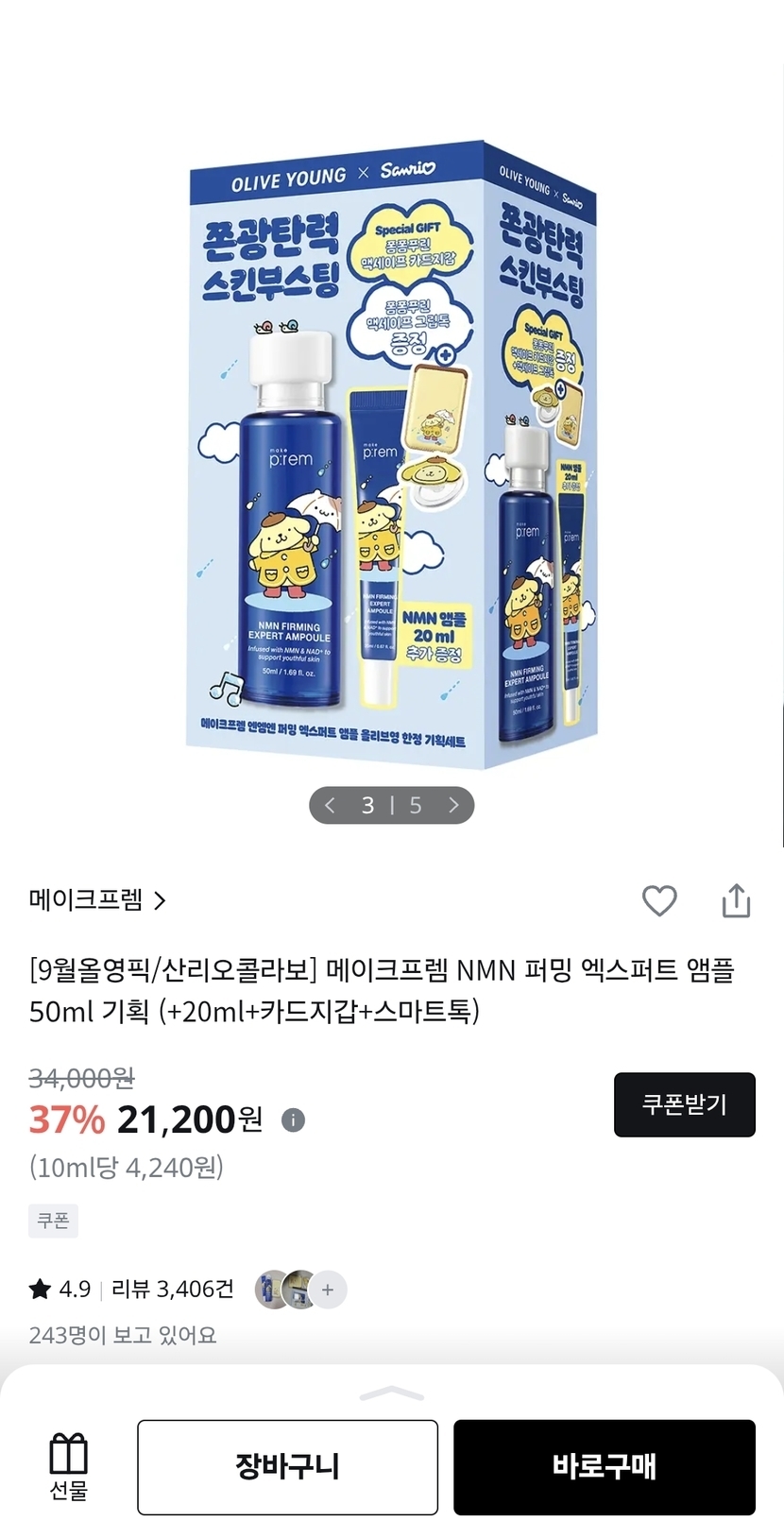Tap 쿠폰받기 to get the coupon
This screenshot has width=784, height=1538.
tap(685, 1104)
